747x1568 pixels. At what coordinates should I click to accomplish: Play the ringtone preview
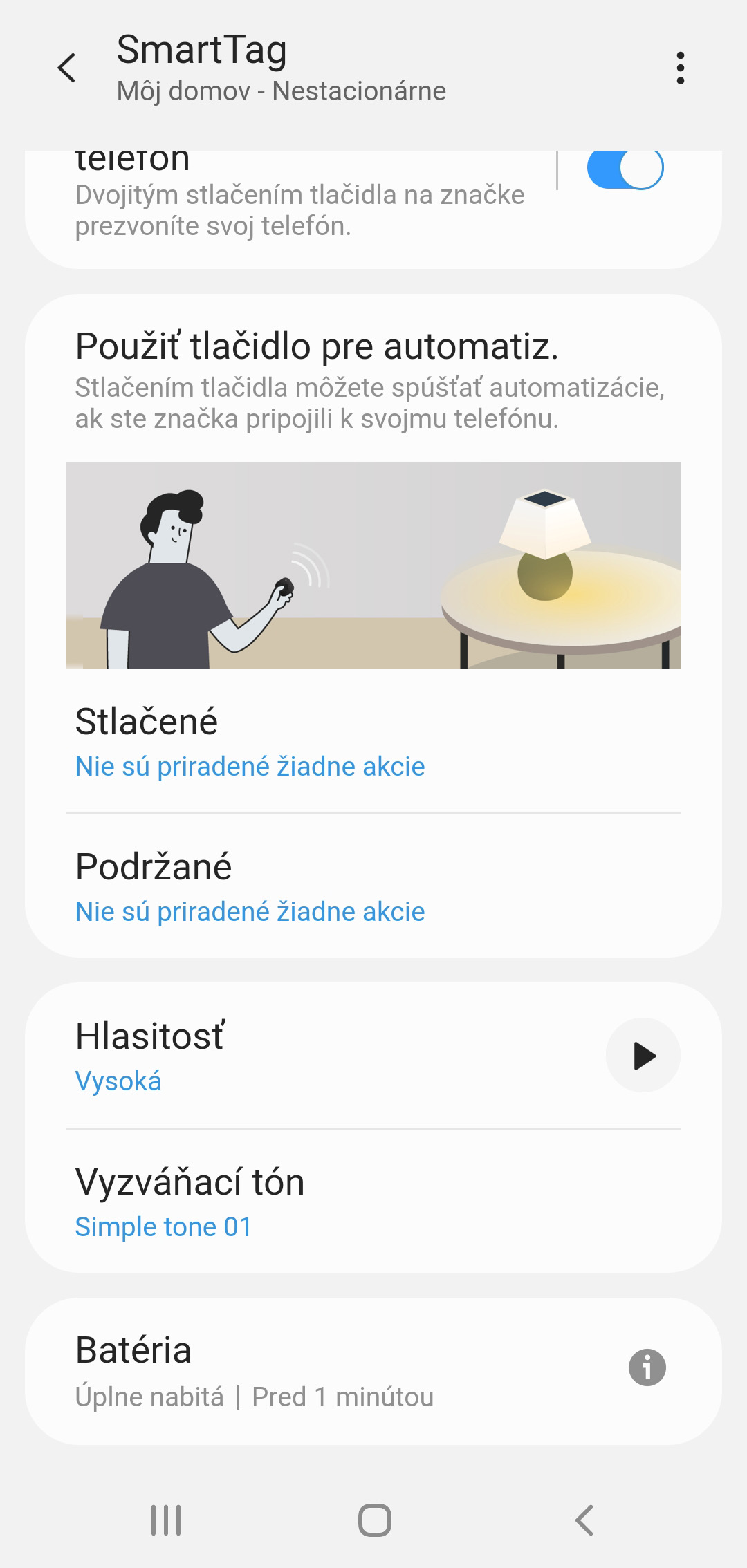pyautogui.click(x=643, y=1055)
